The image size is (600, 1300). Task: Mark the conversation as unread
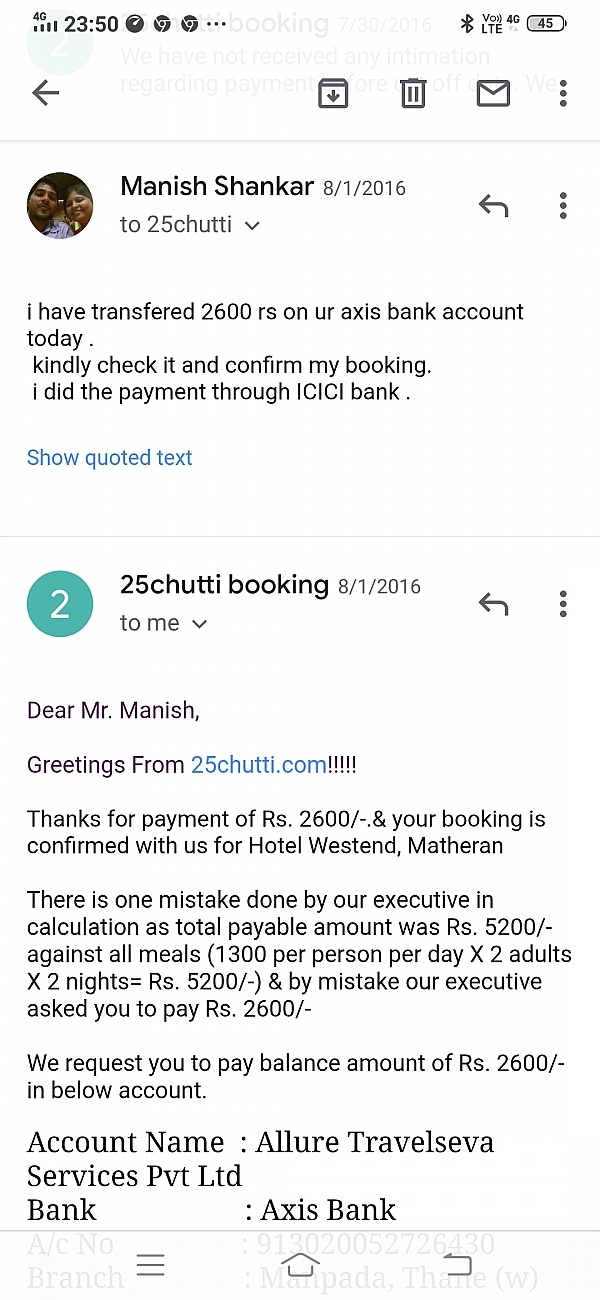tap(493, 93)
